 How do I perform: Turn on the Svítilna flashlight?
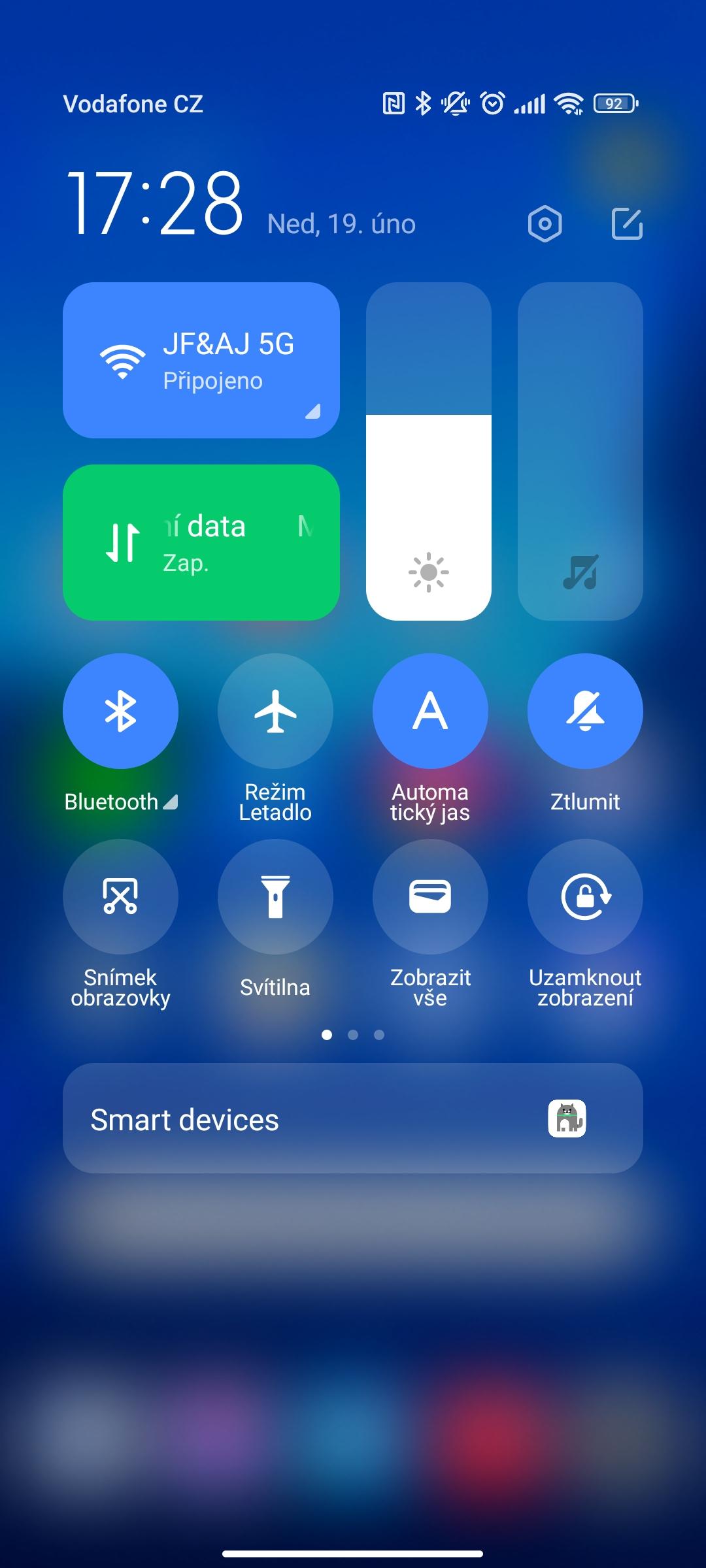coord(275,896)
